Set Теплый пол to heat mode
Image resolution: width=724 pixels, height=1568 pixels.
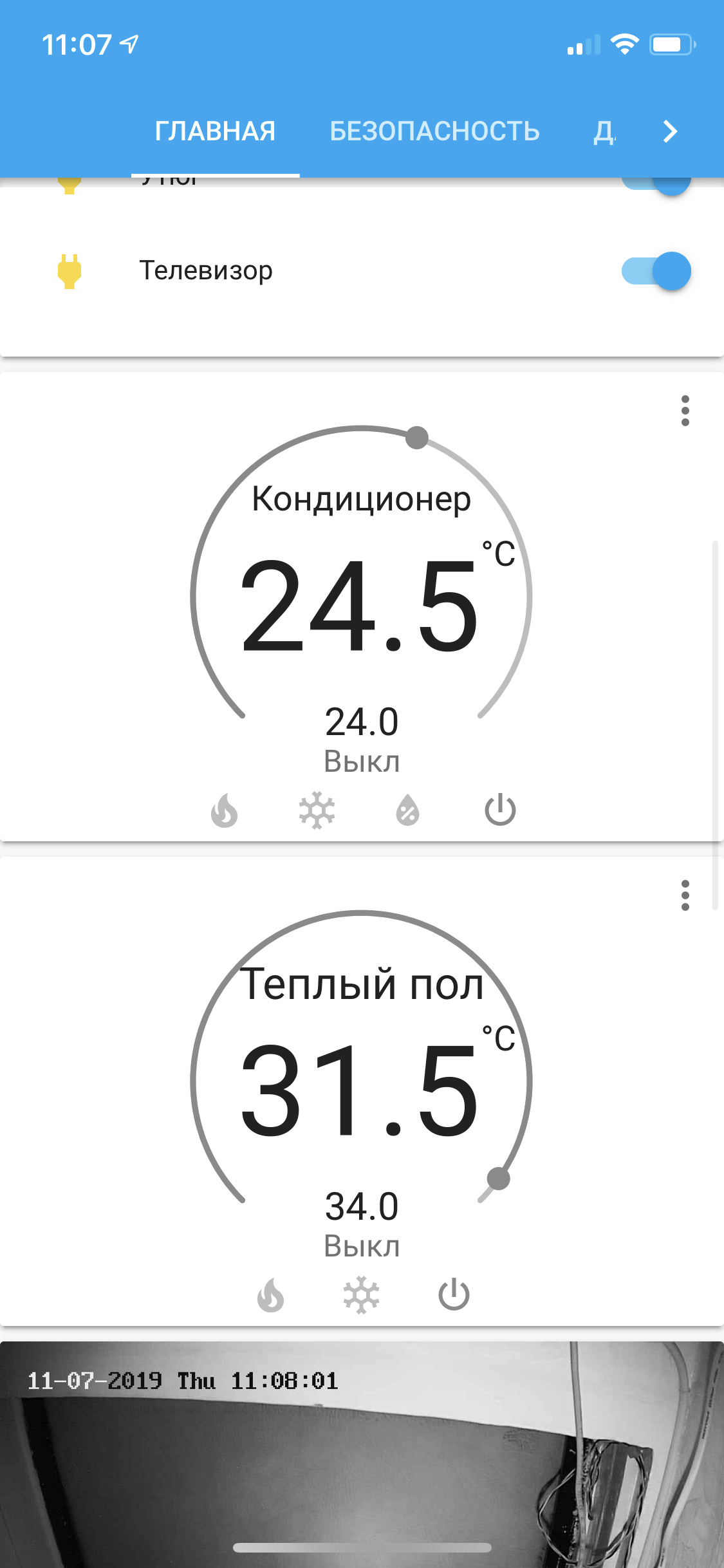point(270,1295)
